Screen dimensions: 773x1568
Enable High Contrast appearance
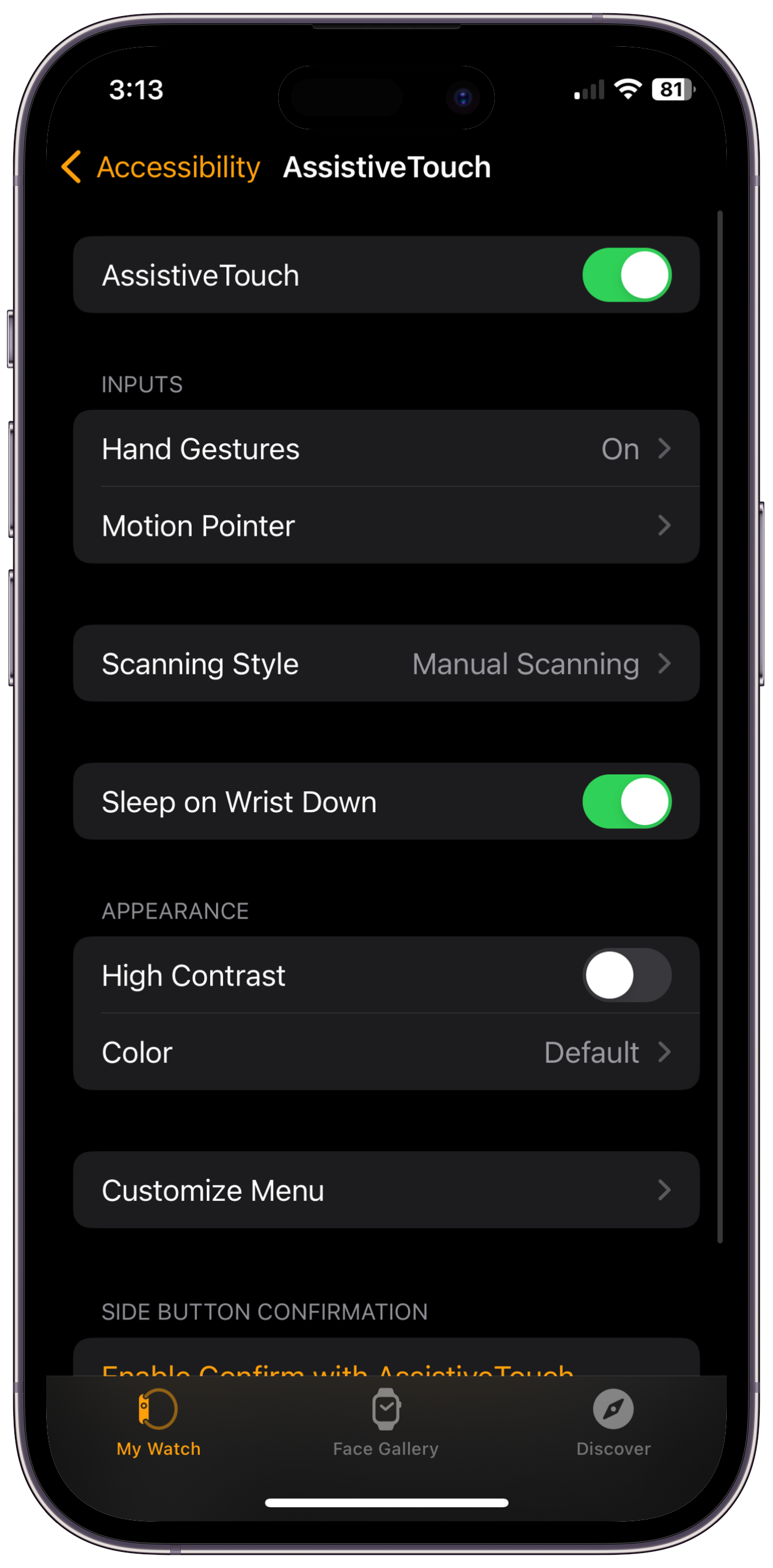click(x=626, y=975)
